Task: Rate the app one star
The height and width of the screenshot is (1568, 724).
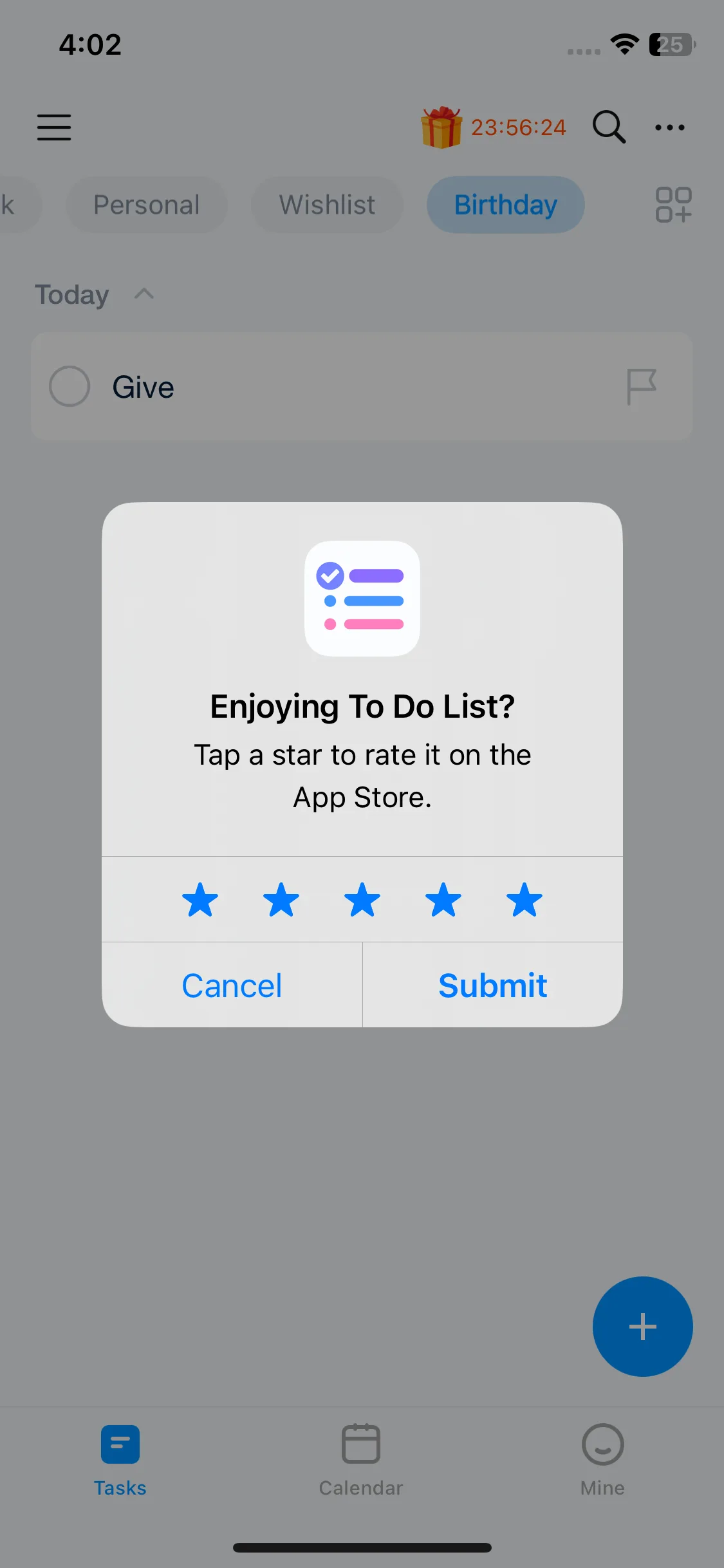Action: [x=200, y=900]
